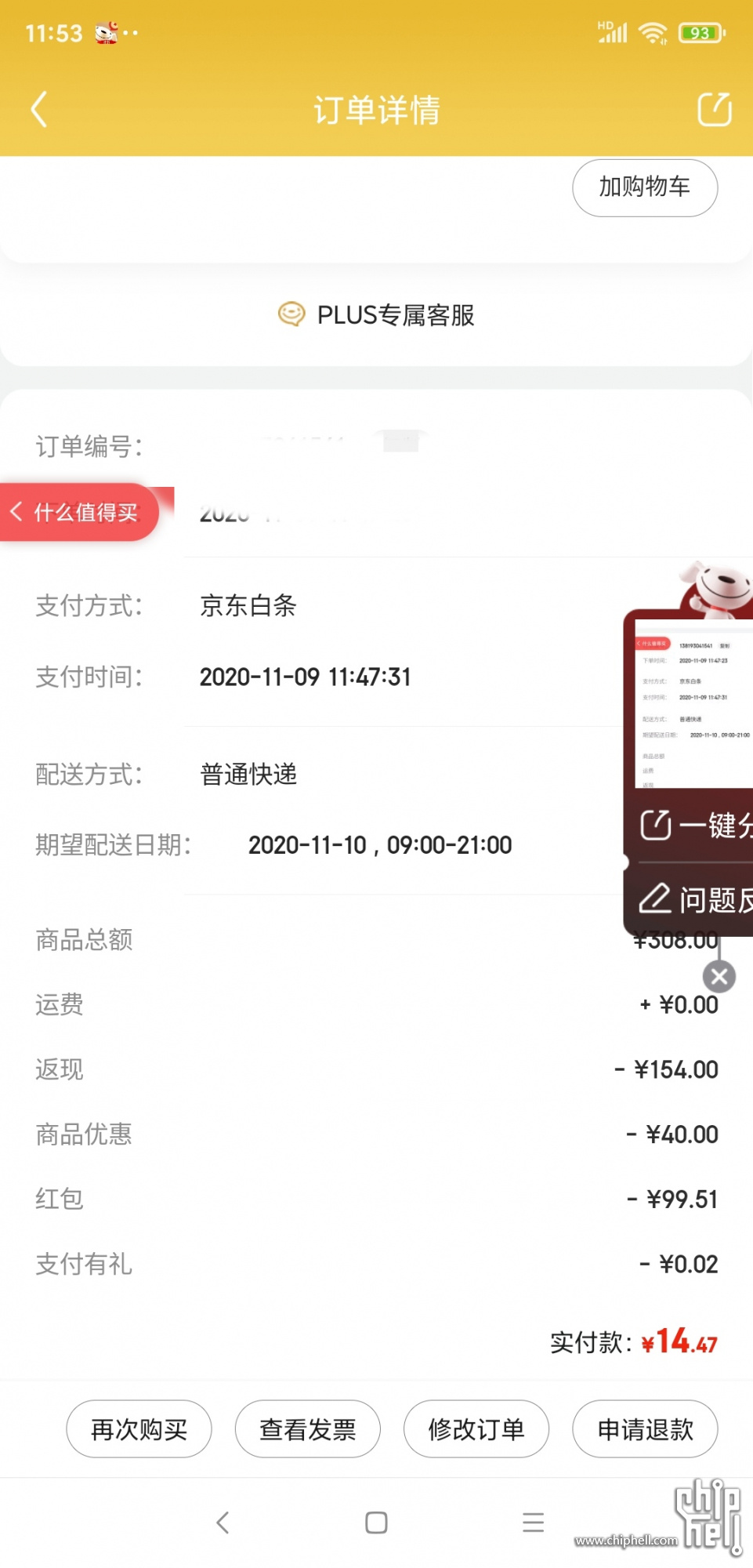The height and width of the screenshot is (1568, 753).
Task: Tap system home button
Action: [x=376, y=1523]
